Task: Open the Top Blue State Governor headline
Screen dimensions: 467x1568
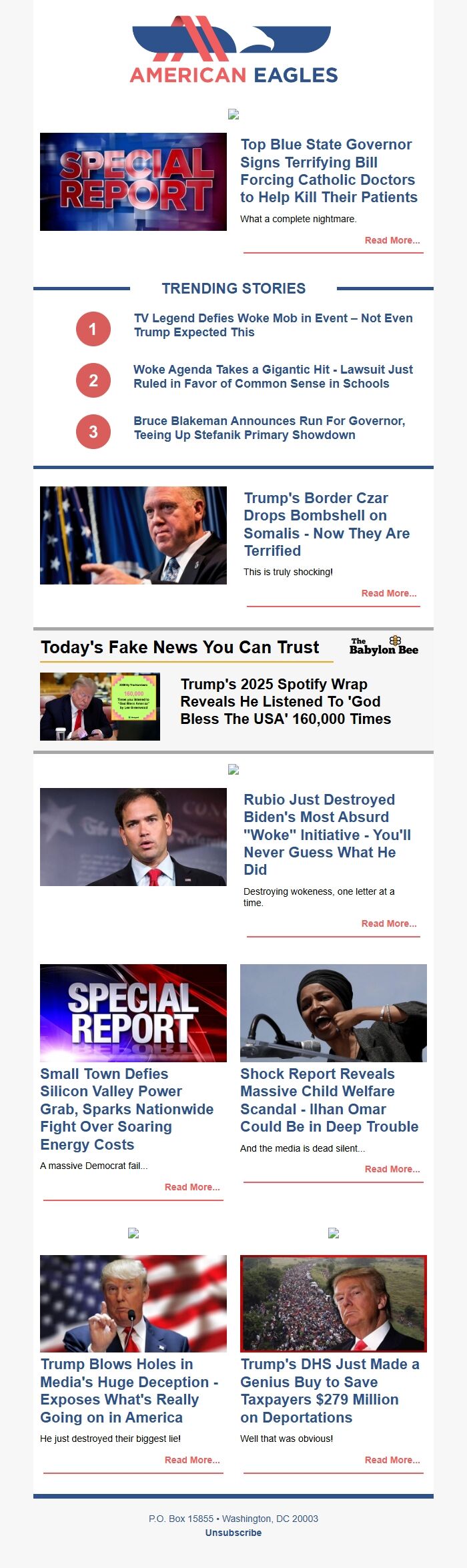Action: point(328,171)
